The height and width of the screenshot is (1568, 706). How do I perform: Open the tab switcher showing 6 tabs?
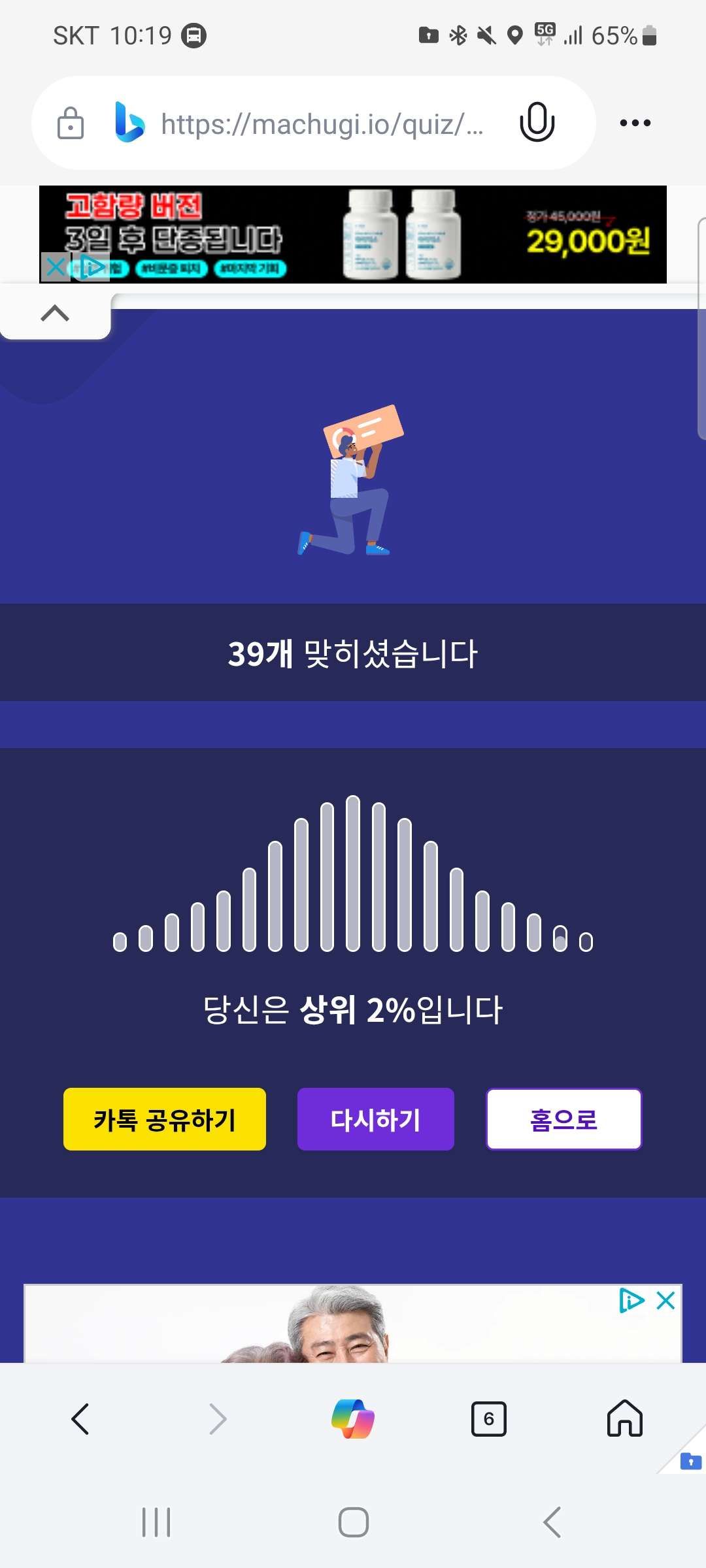[x=489, y=1419]
